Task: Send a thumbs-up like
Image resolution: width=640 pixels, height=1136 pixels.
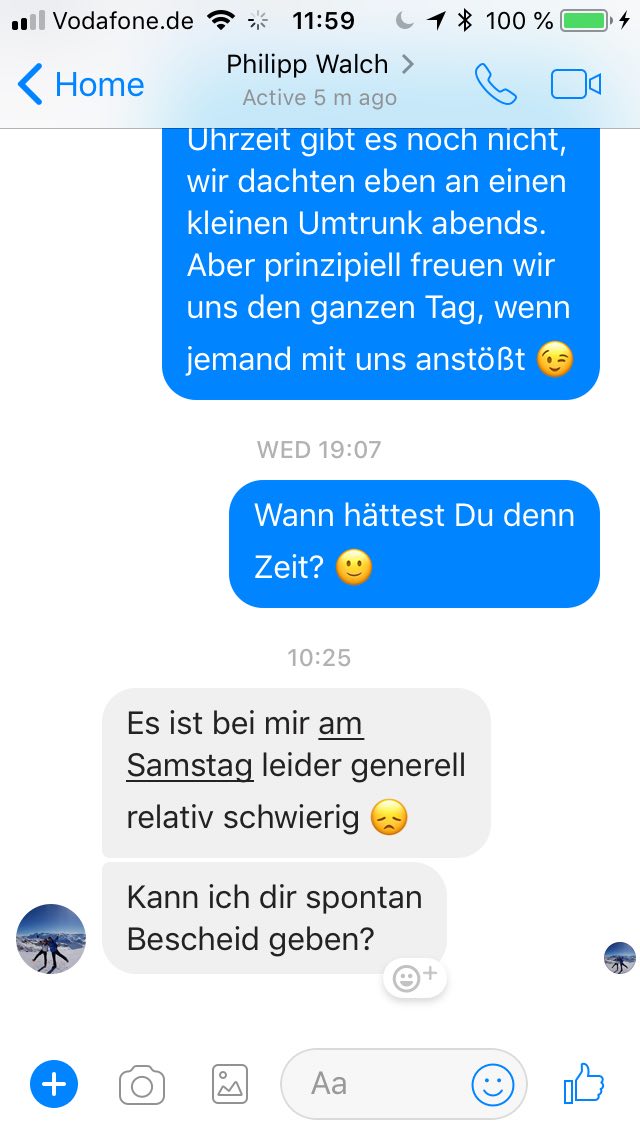Action: (584, 1083)
